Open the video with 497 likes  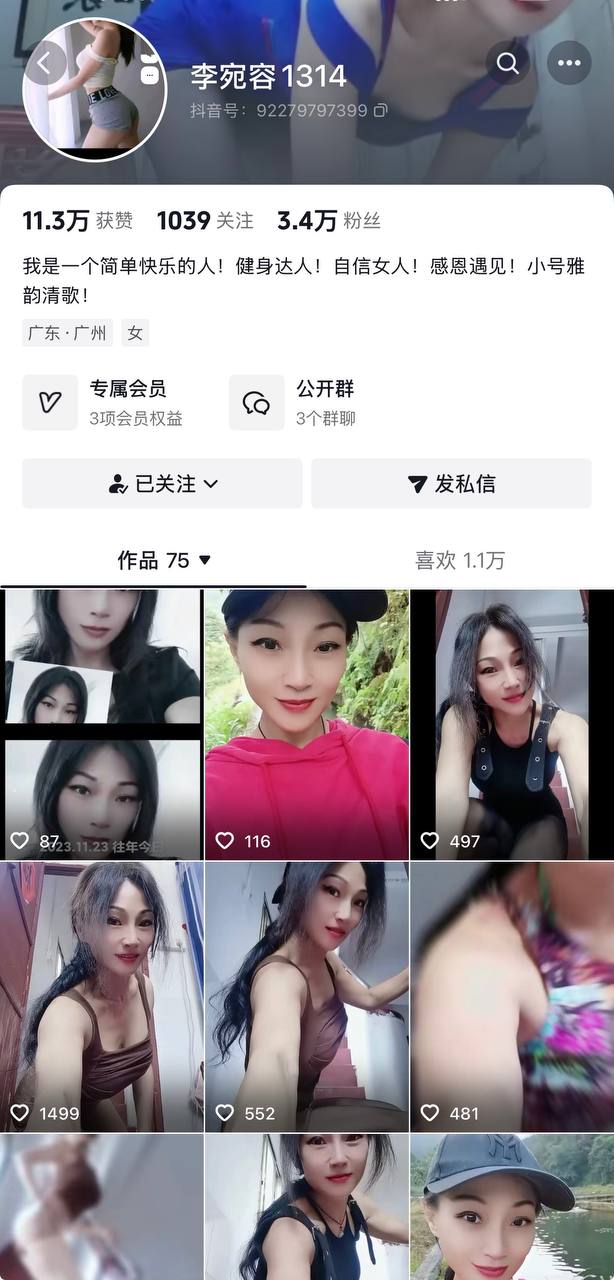tap(511, 724)
